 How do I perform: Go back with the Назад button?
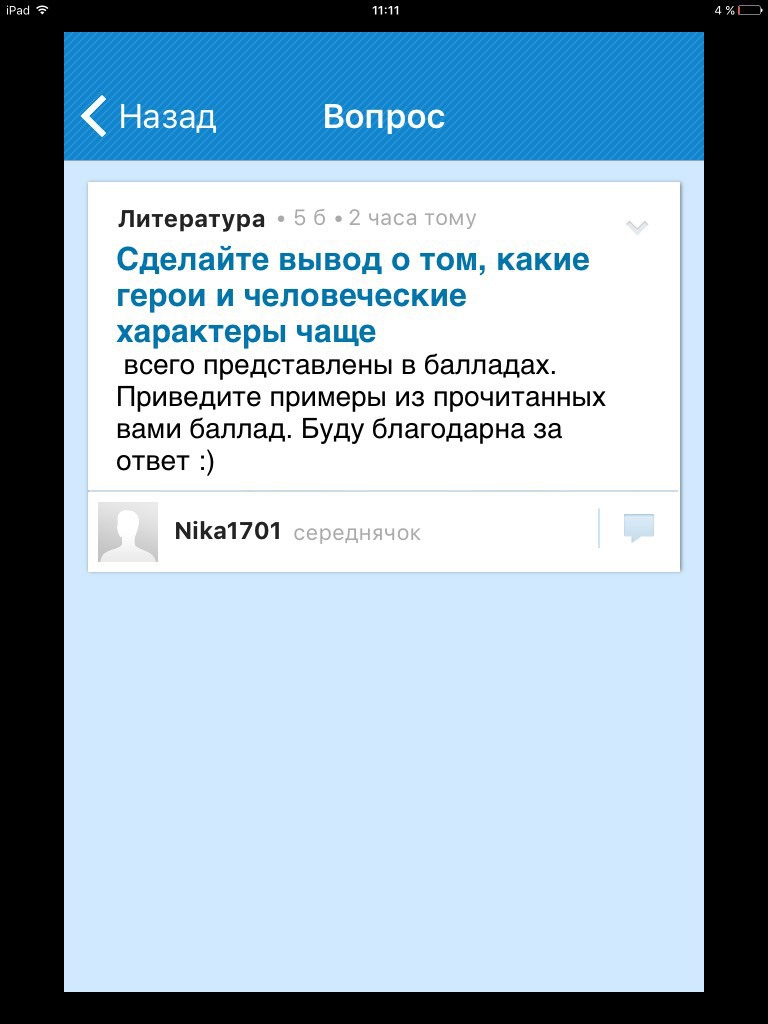148,117
